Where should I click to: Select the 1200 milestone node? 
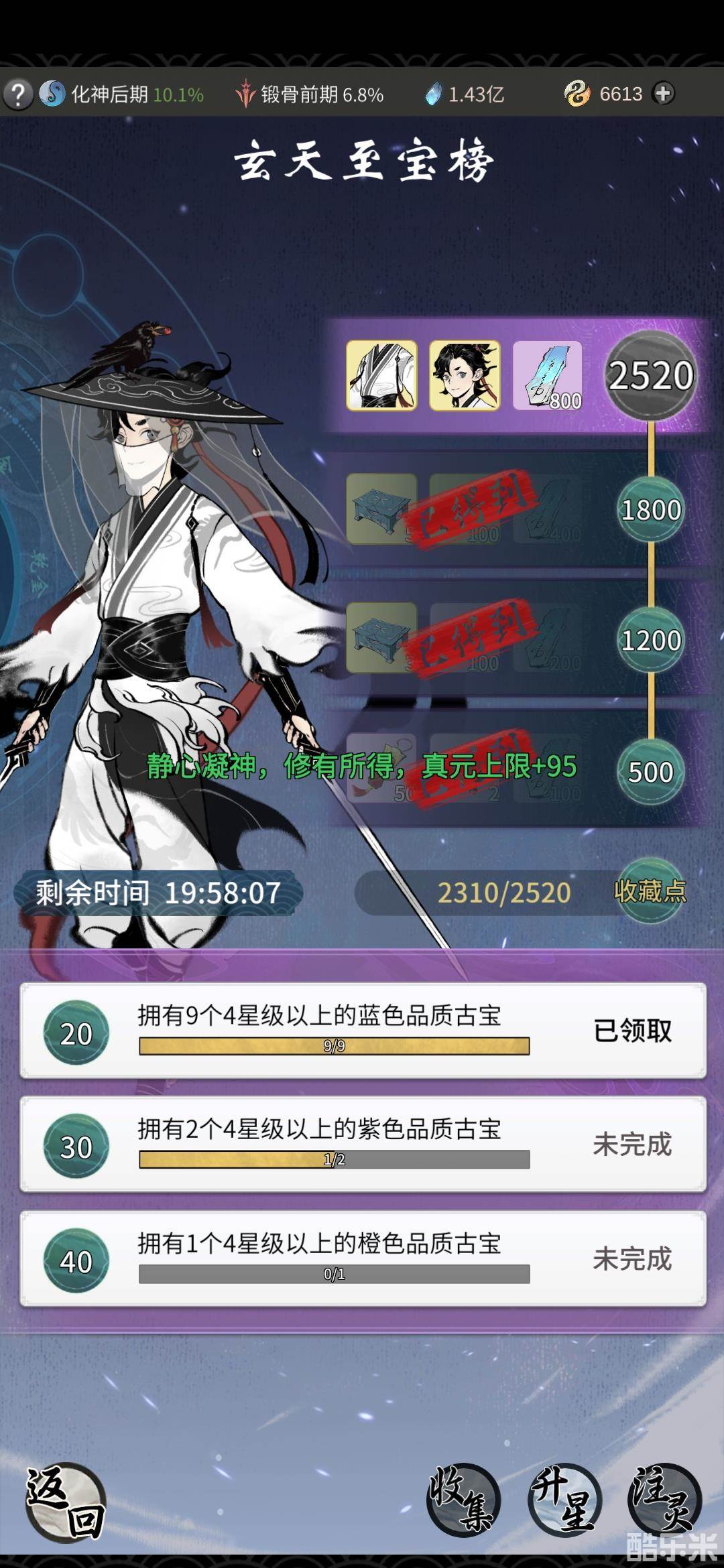[x=650, y=640]
